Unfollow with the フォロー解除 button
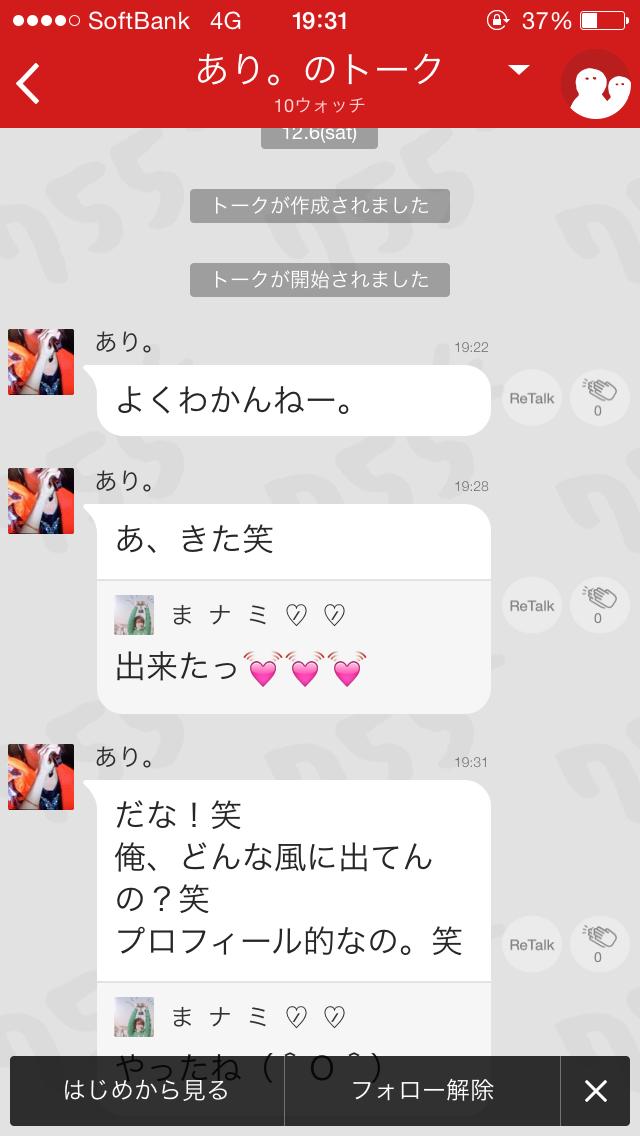 tap(422, 1090)
